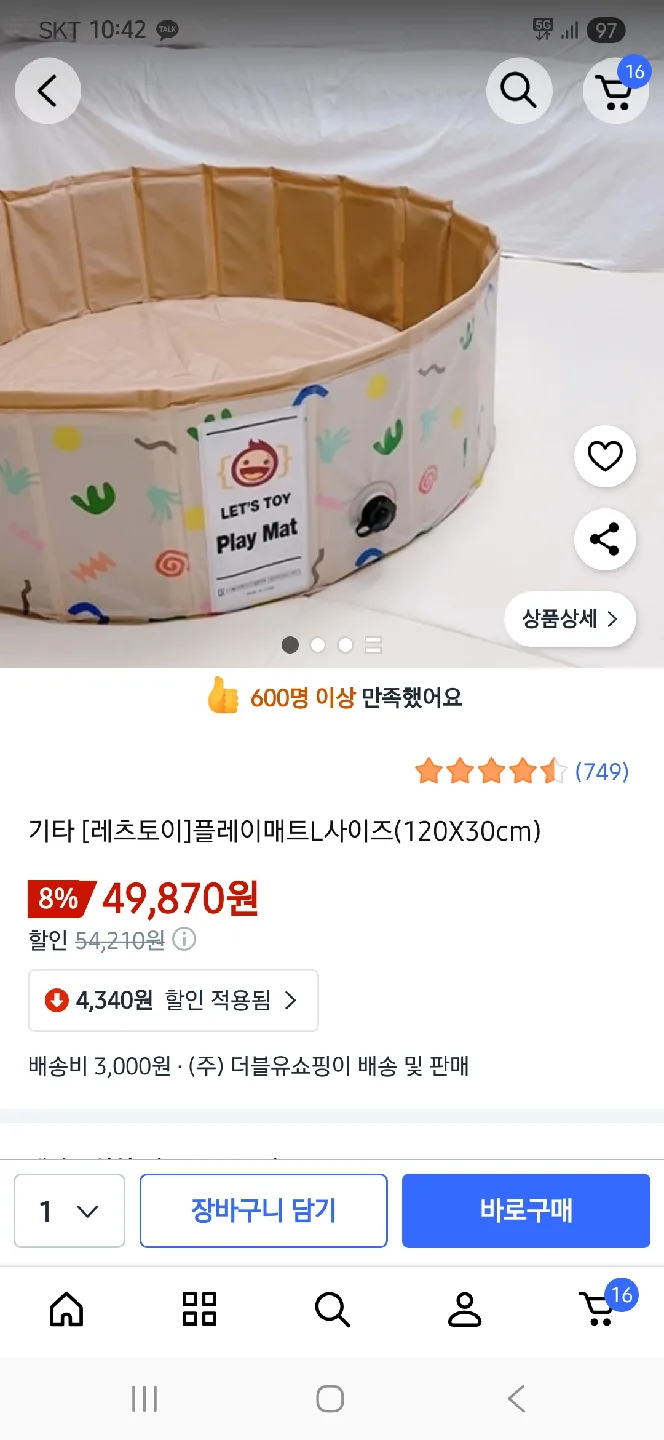
Task: Tap 장바구니 담기 to add to cart
Action: pyautogui.click(x=263, y=1211)
